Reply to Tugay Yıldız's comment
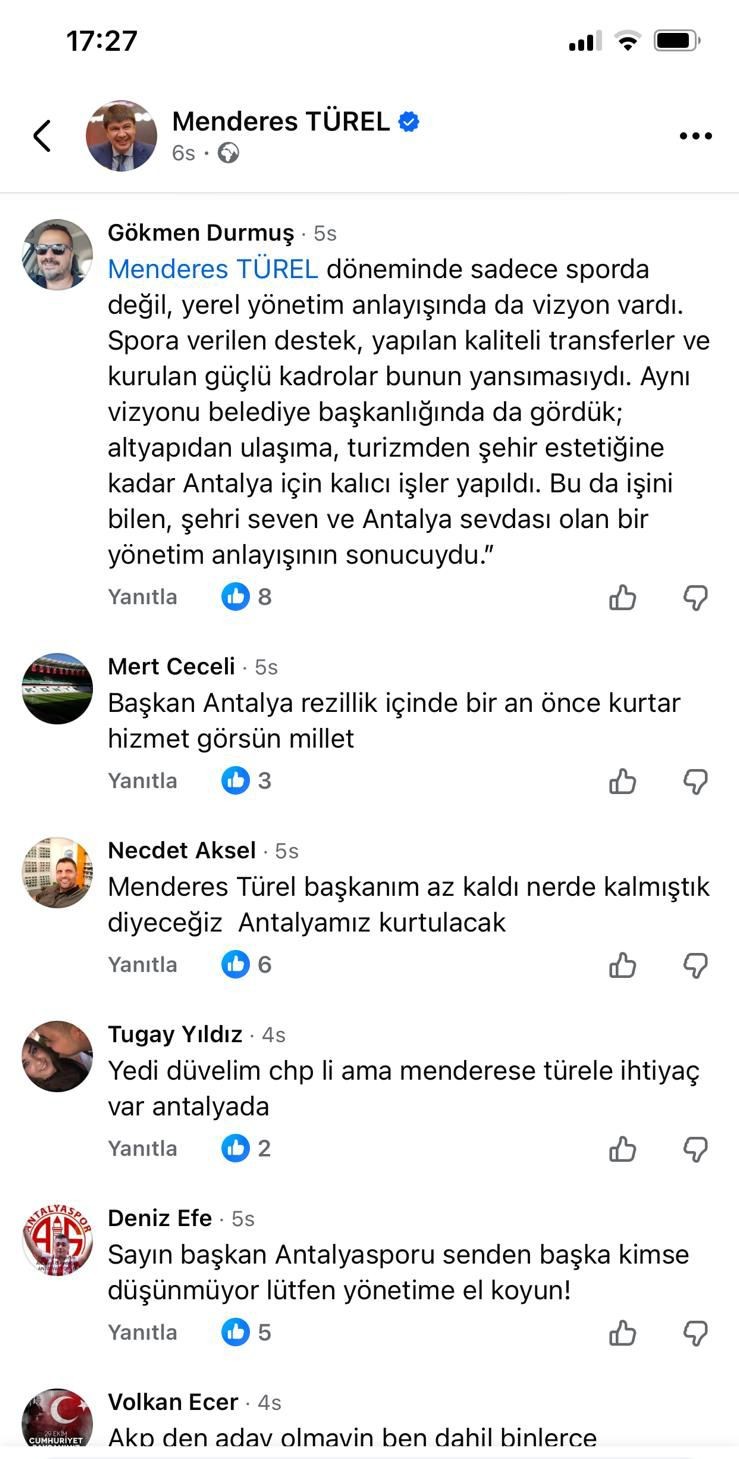The height and width of the screenshot is (1459, 739). point(142,1149)
